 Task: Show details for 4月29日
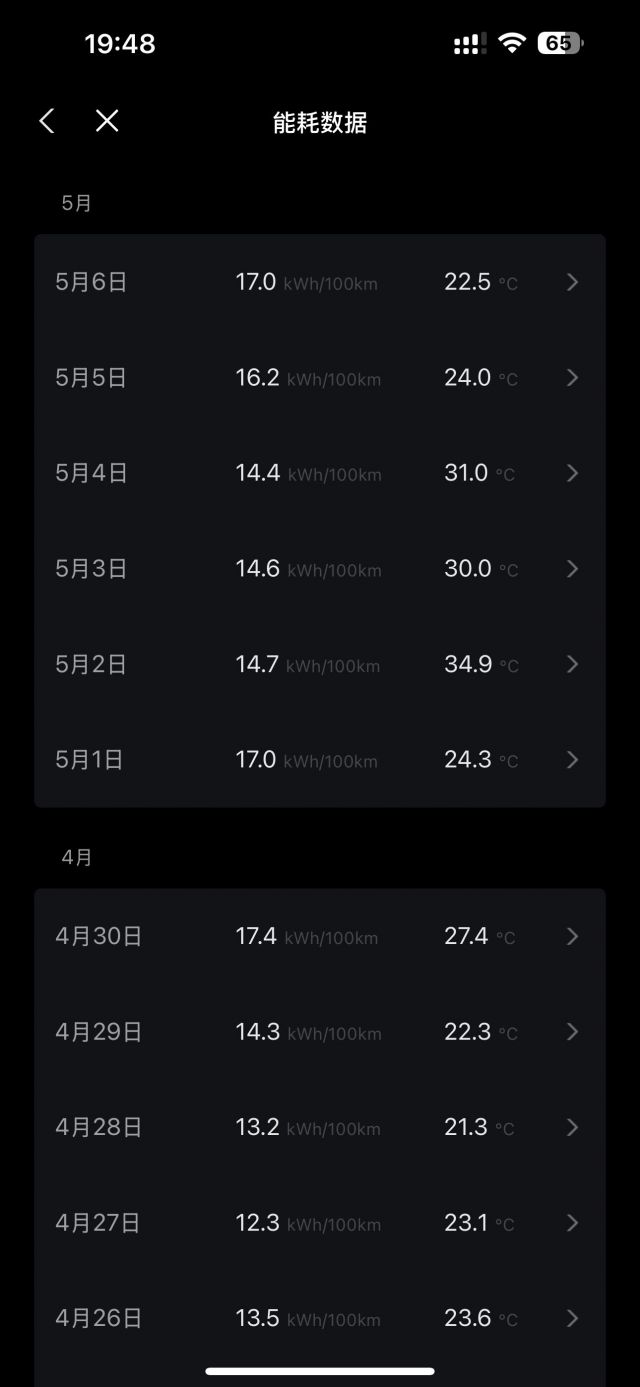(320, 1032)
